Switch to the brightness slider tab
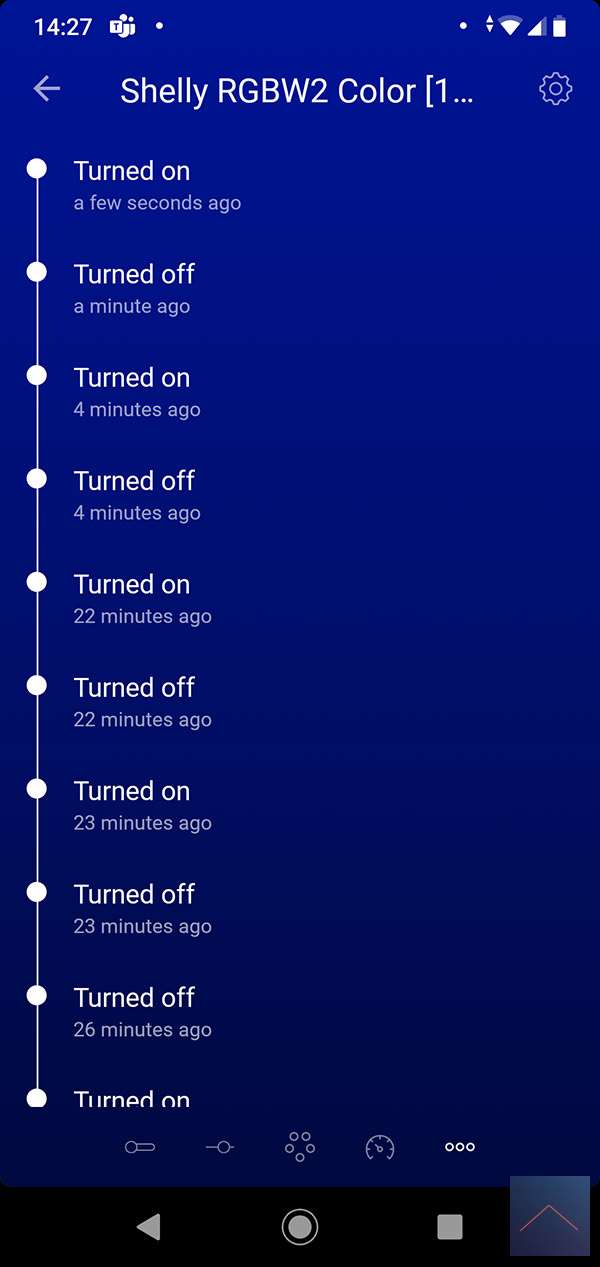The height and width of the screenshot is (1267, 600). point(220,1147)
